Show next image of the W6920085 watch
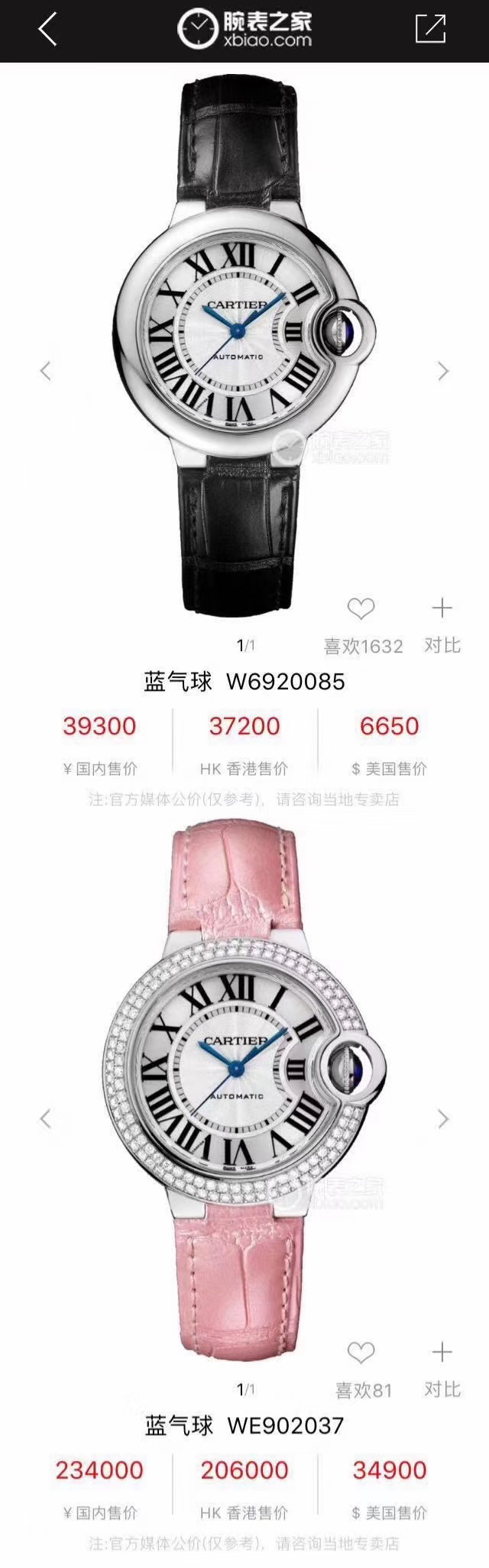 (x=442, y=372)
